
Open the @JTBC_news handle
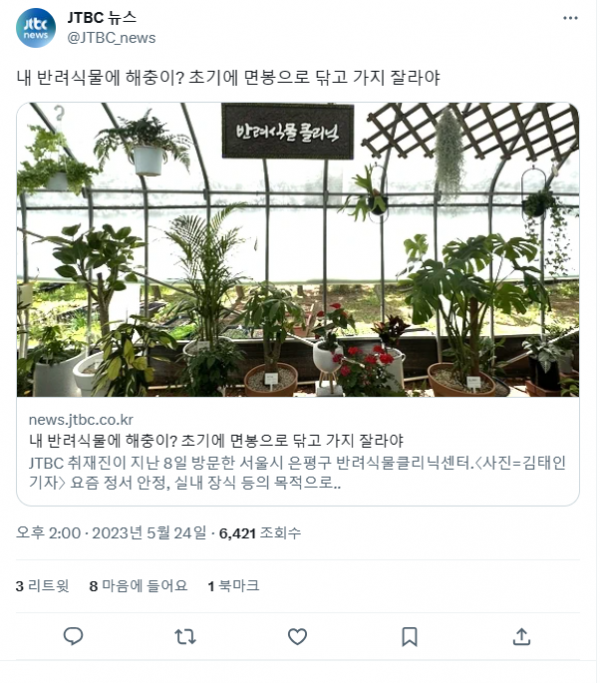111,38
